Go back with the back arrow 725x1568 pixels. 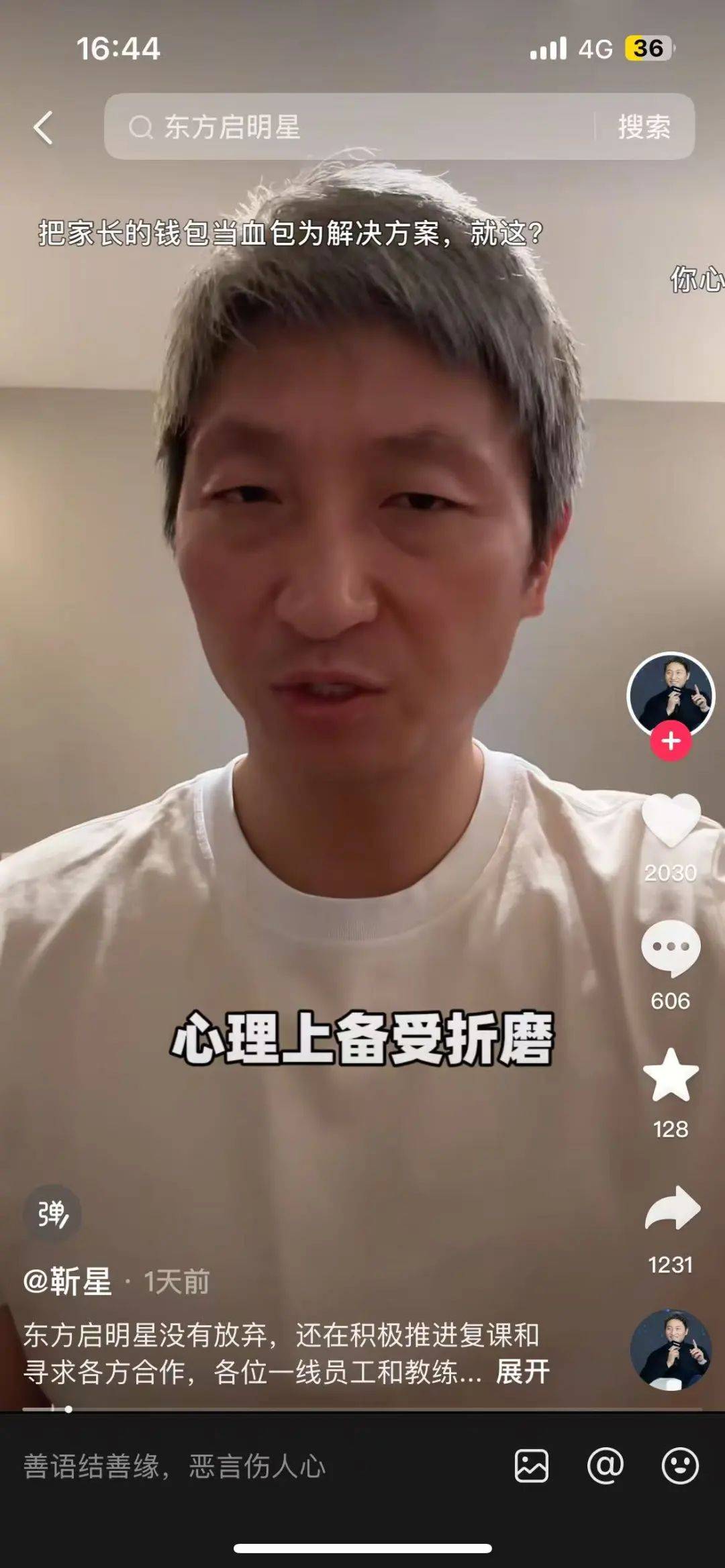pos(43,127)
